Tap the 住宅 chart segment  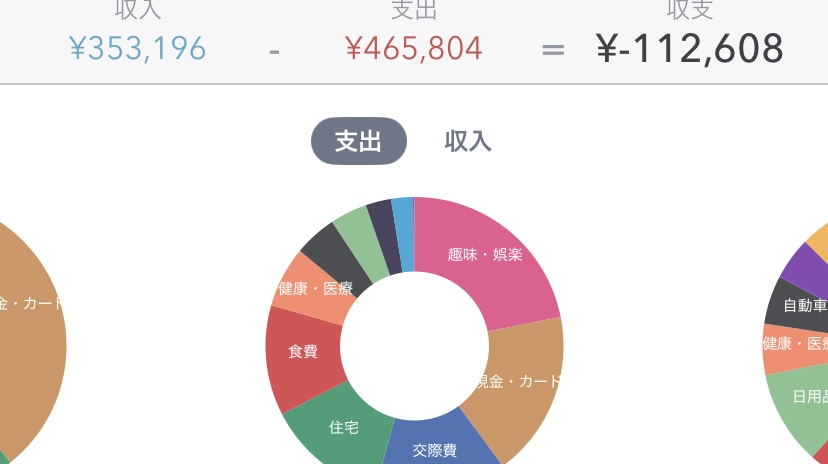(x=342, y=427)
